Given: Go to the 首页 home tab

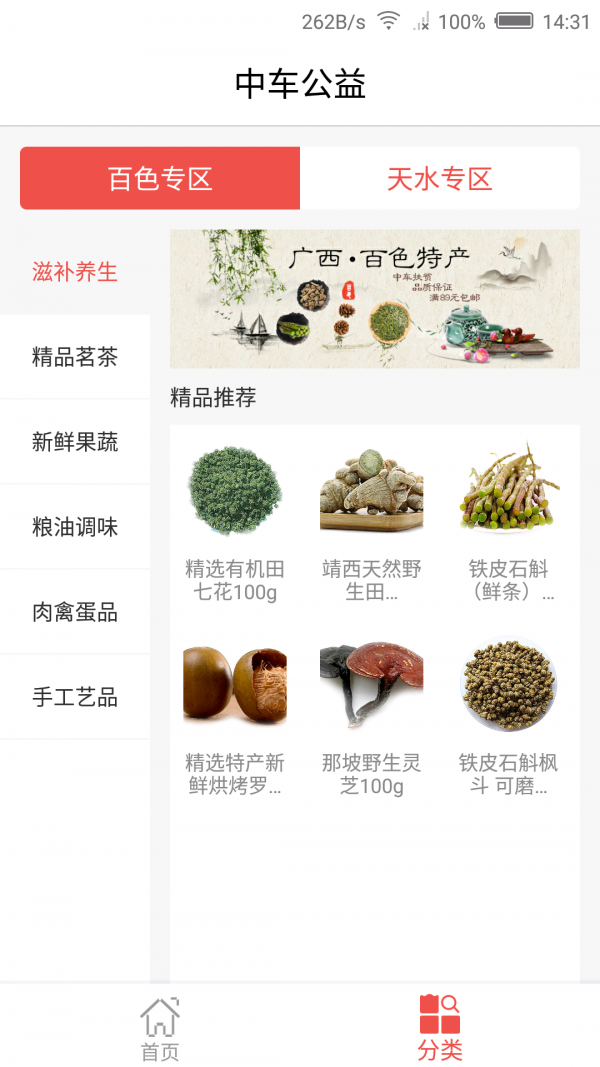Looking at the screenshot, I should tap(160, 1028).
